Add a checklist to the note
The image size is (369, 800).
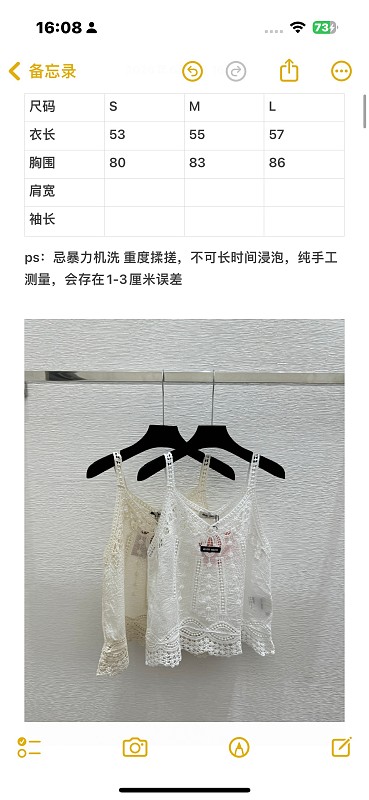pyautogui.click(x=29, y=747)
